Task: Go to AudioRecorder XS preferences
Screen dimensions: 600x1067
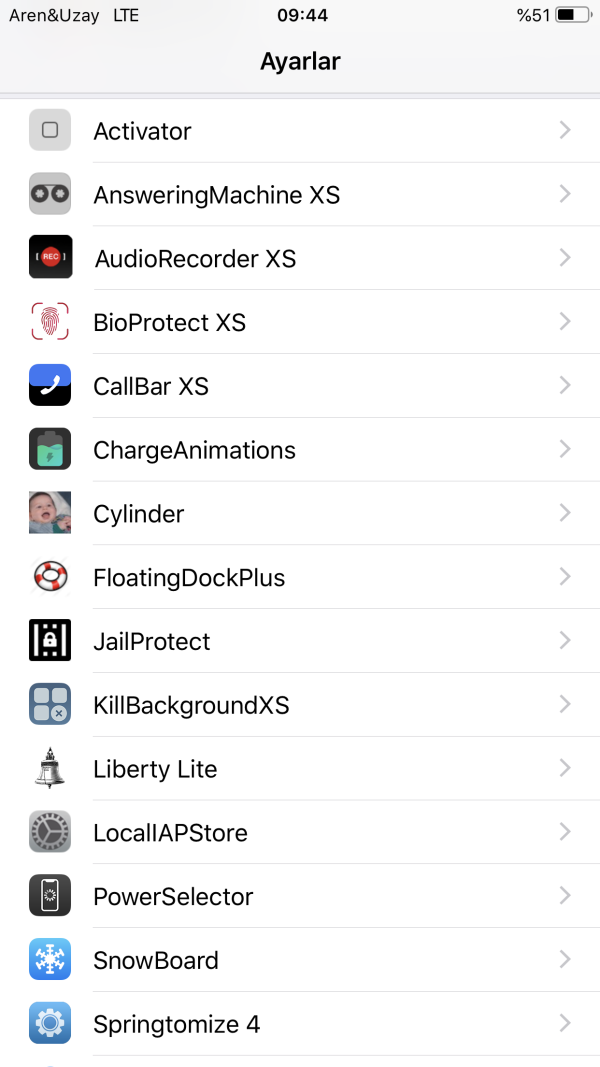Action: [x=300, y=259]
